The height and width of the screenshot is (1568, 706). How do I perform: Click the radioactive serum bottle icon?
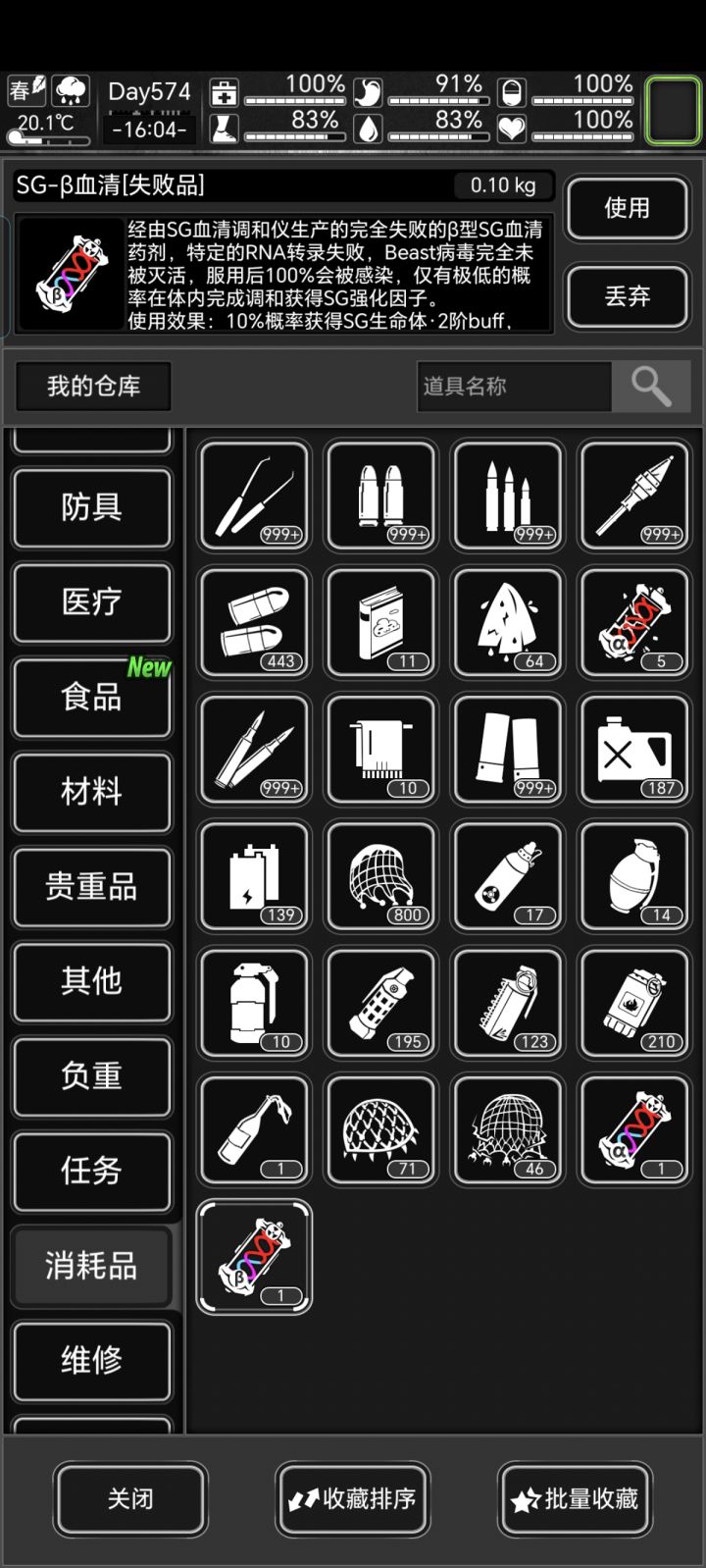507,876
